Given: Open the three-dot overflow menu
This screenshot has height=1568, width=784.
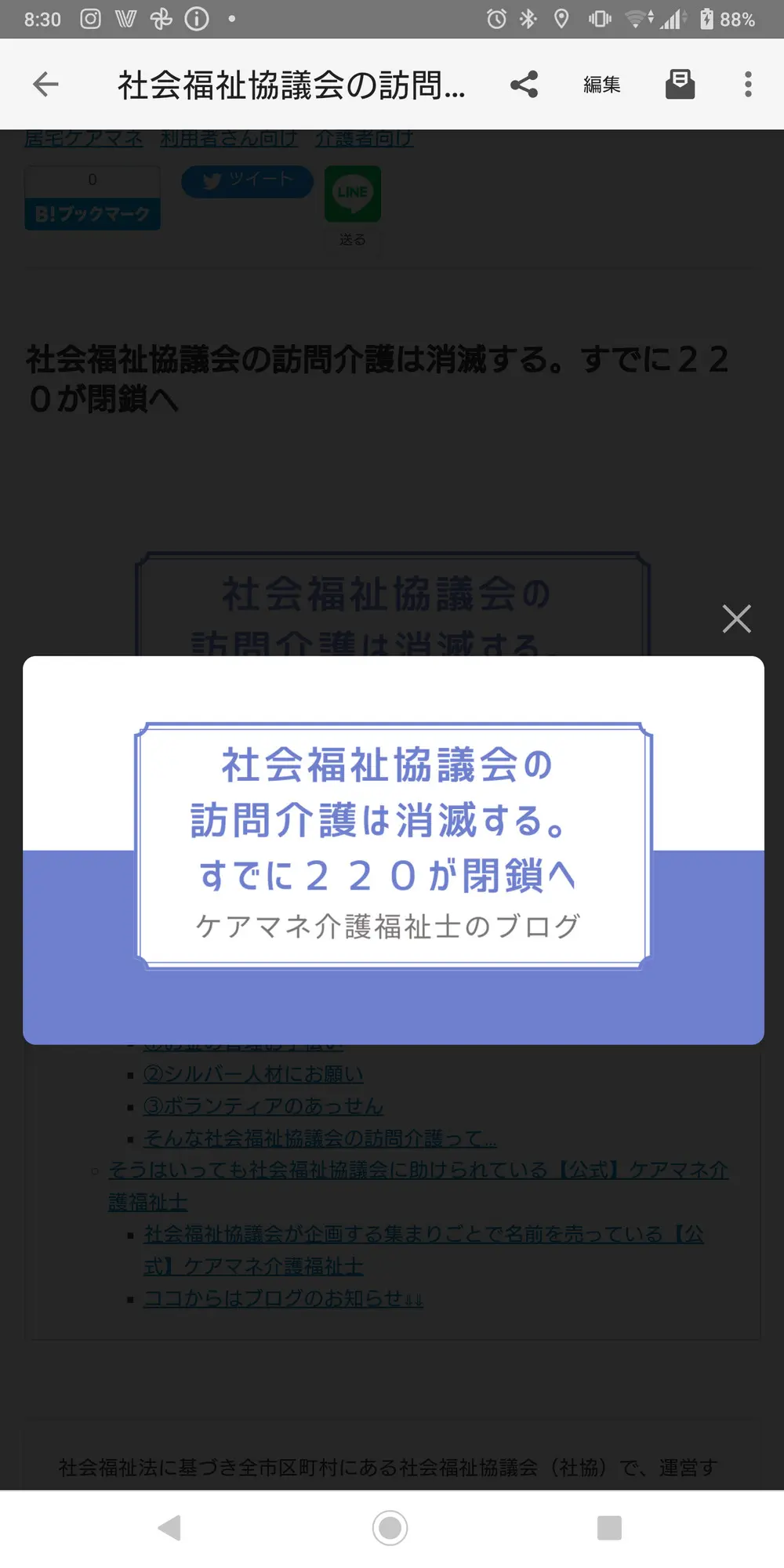Looking at the screenshot, I should tap(748, 84).
